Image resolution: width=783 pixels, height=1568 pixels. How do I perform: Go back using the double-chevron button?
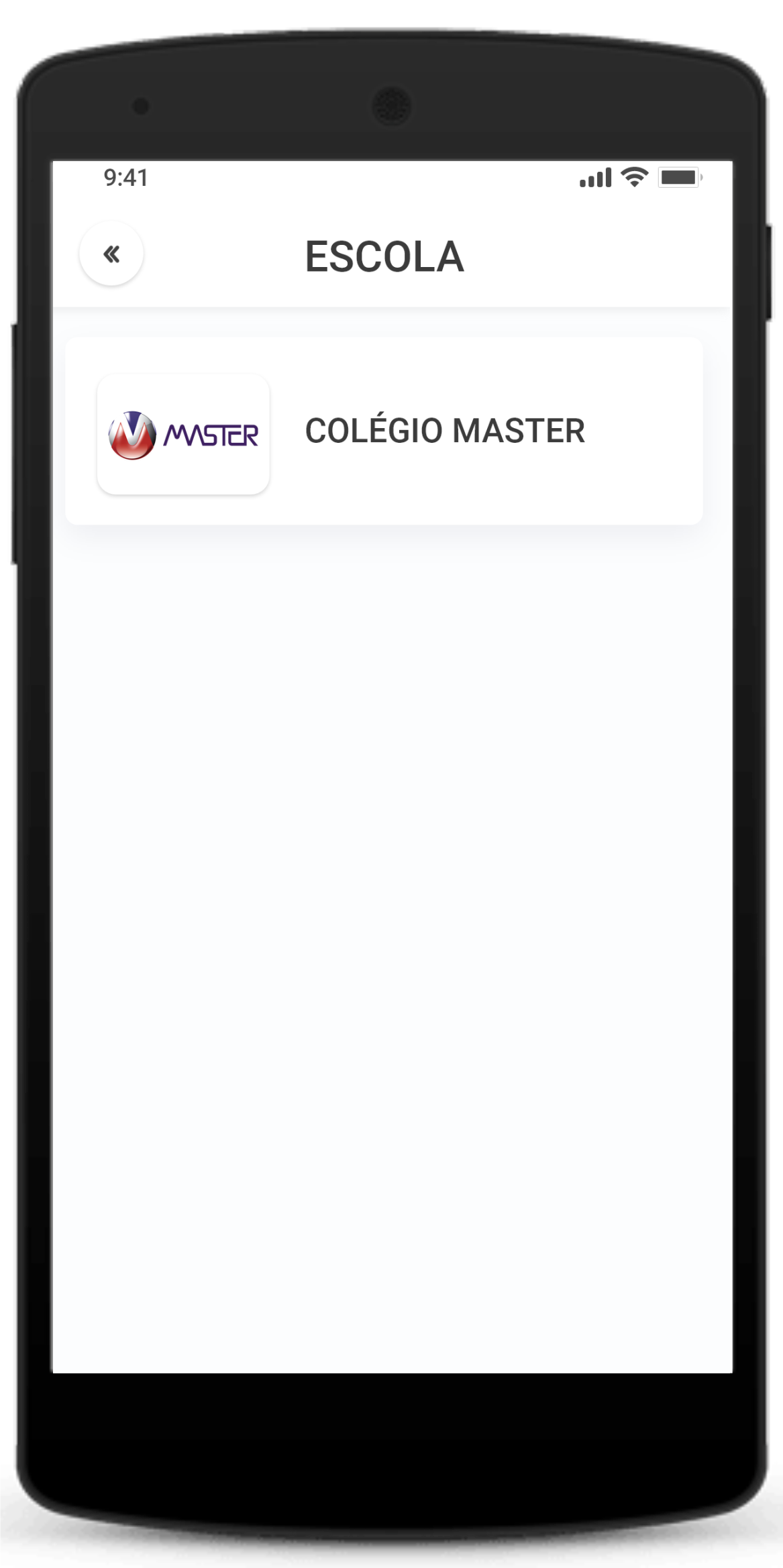point(111,254)
